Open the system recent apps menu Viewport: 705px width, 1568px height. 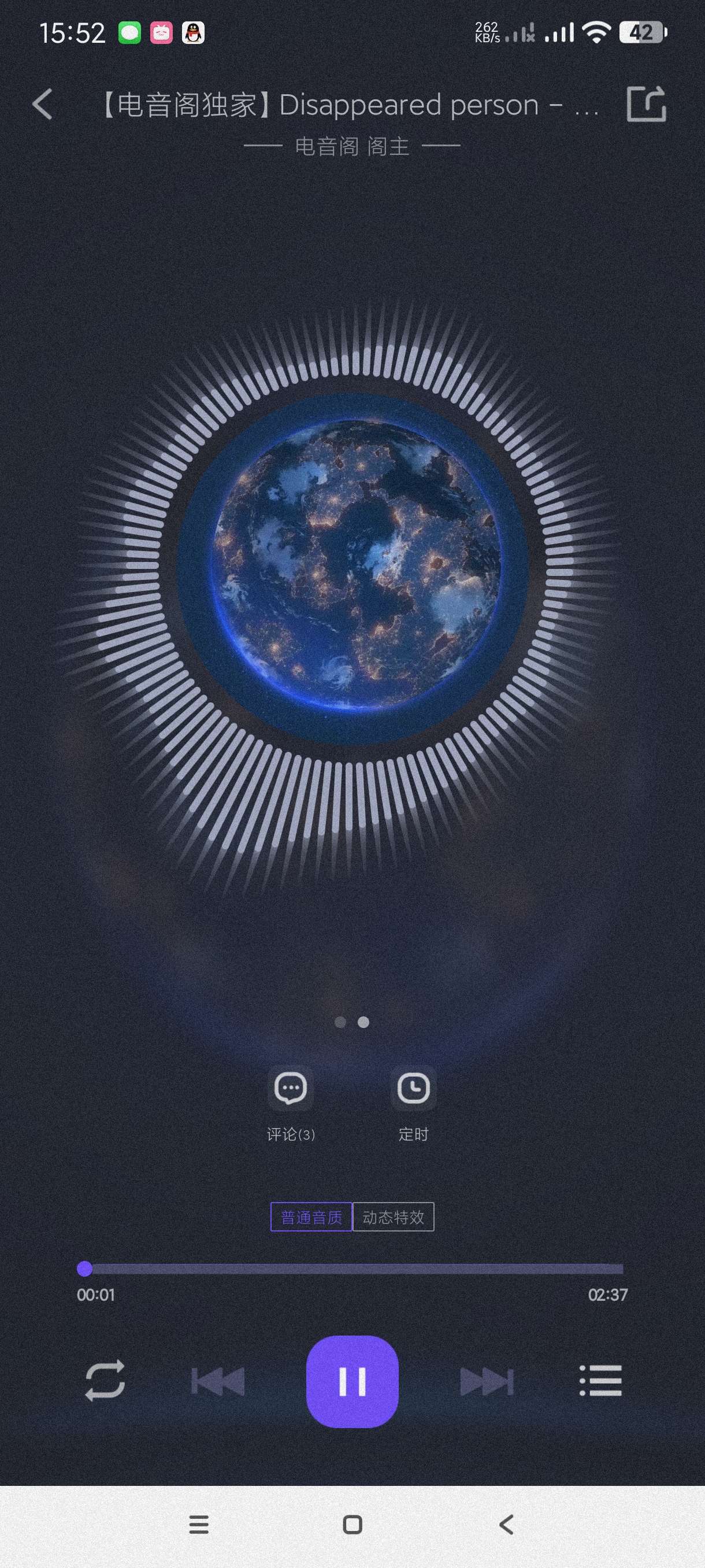(x=199, y=1525)
